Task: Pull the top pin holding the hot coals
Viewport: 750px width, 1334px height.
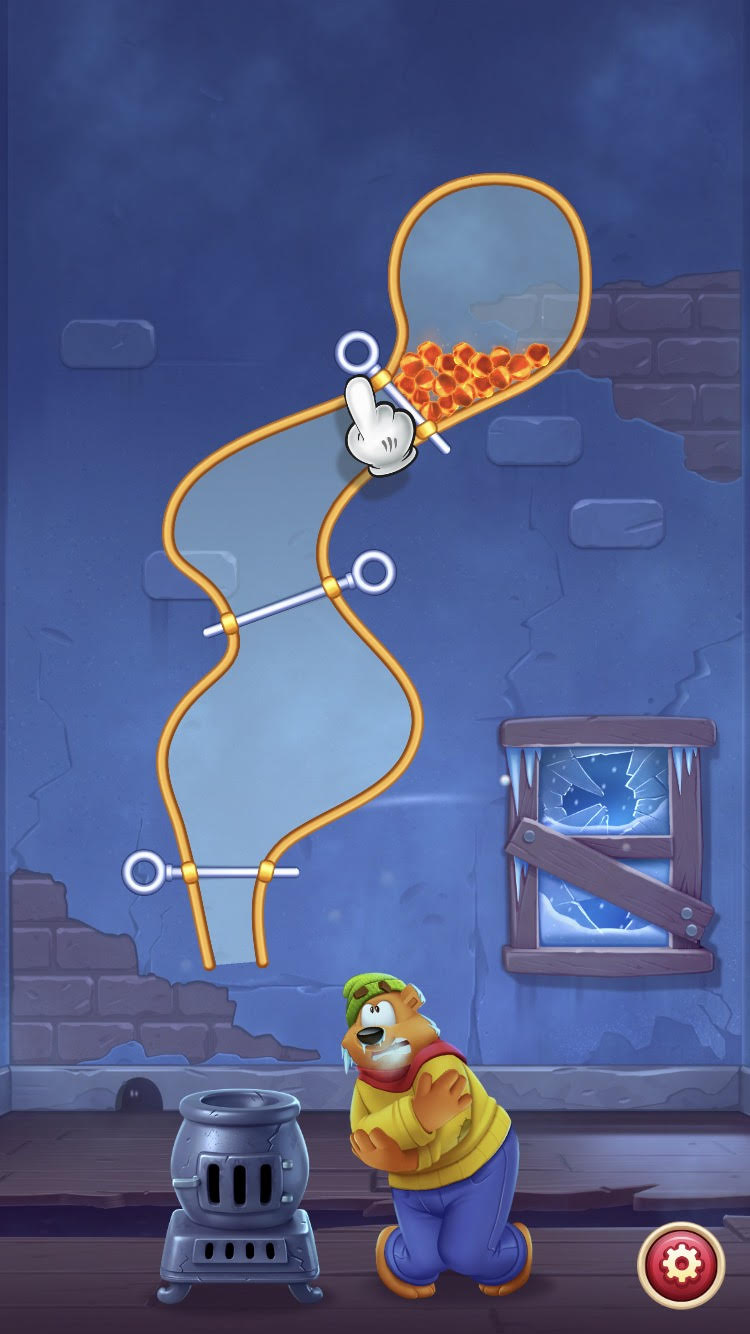Action: [x=355, y=353]
